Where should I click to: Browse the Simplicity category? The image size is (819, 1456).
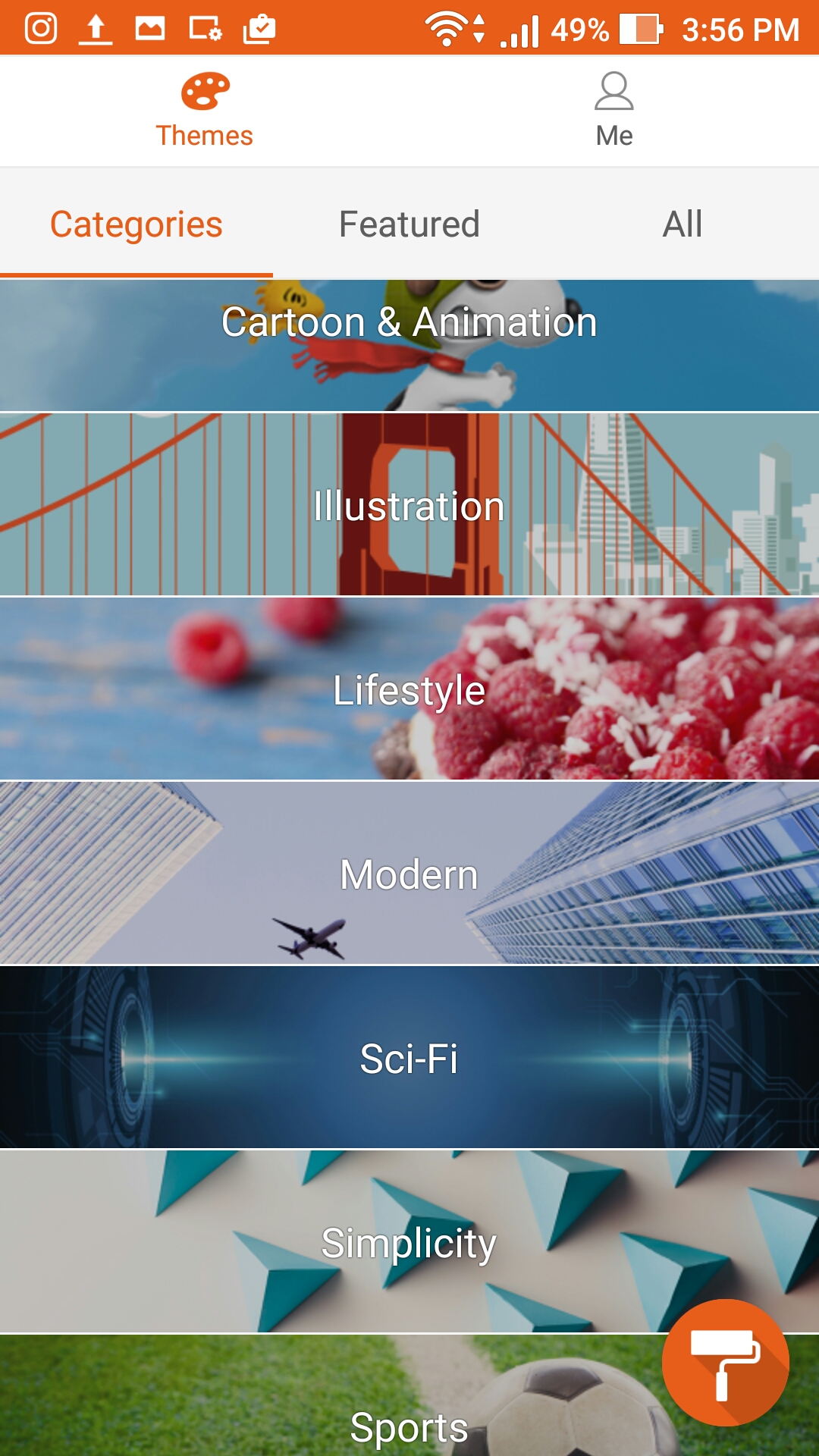click(409, 1241)
